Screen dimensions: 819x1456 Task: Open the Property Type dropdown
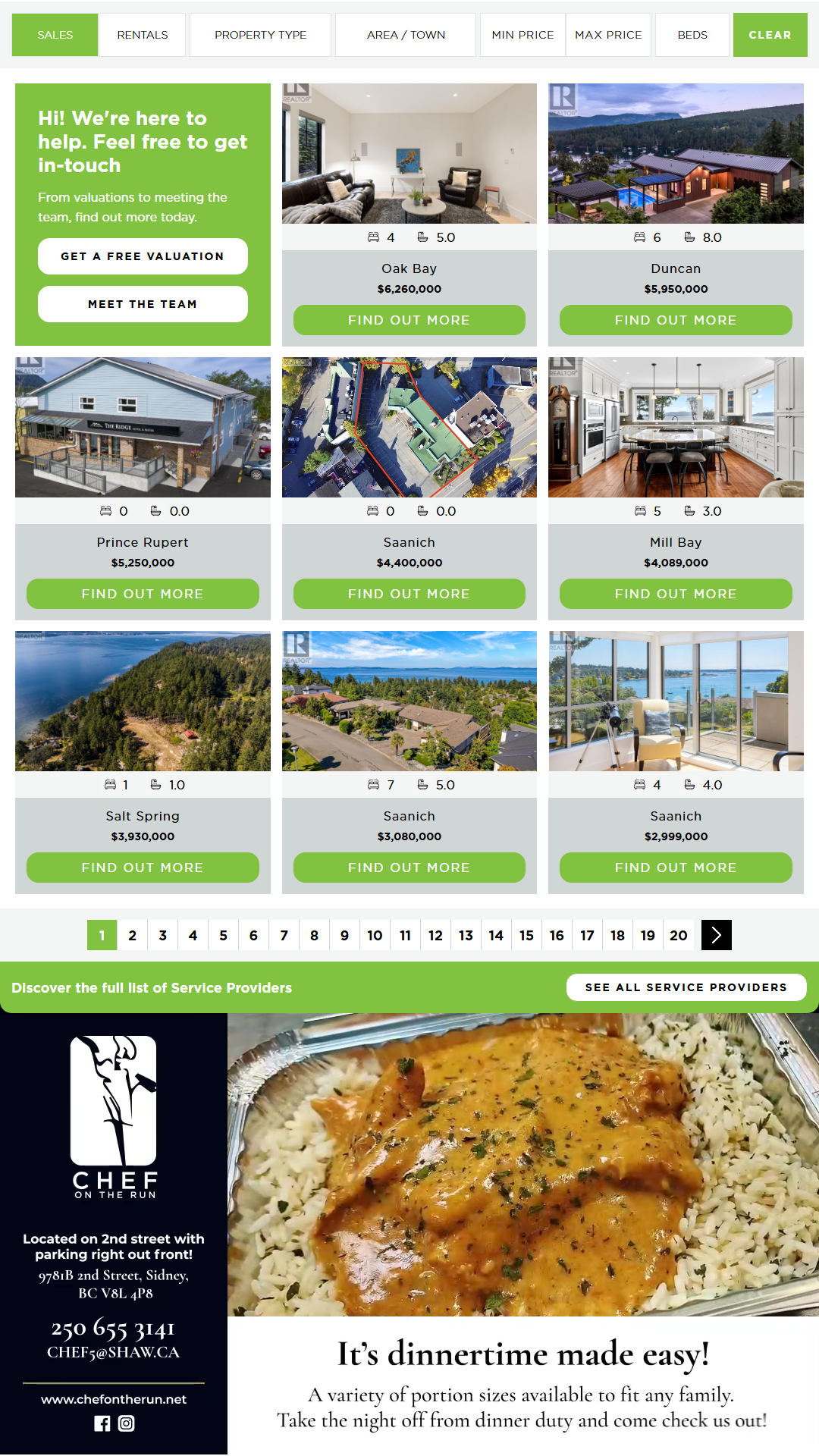pos(260,35)
